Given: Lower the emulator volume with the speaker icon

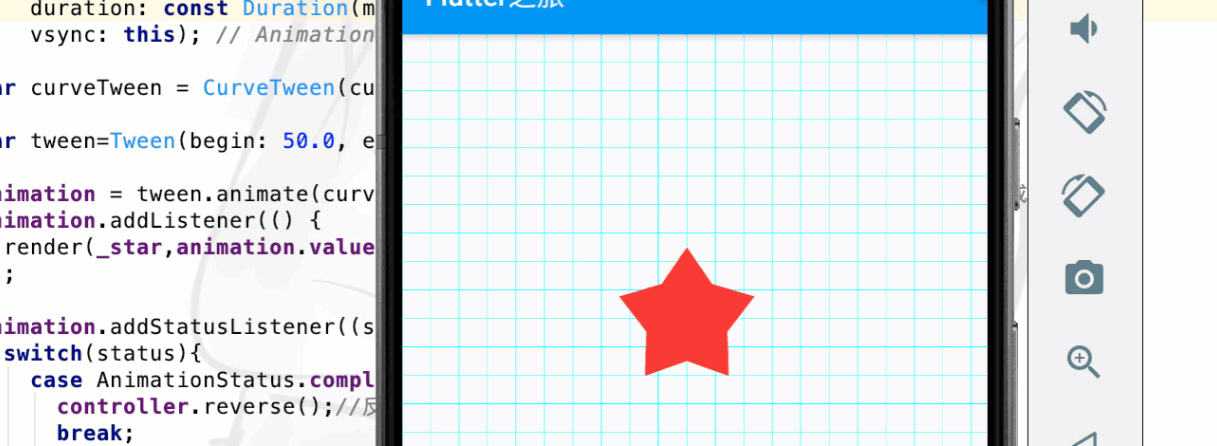Looking at the screenshot, I should pos(1083,30).
